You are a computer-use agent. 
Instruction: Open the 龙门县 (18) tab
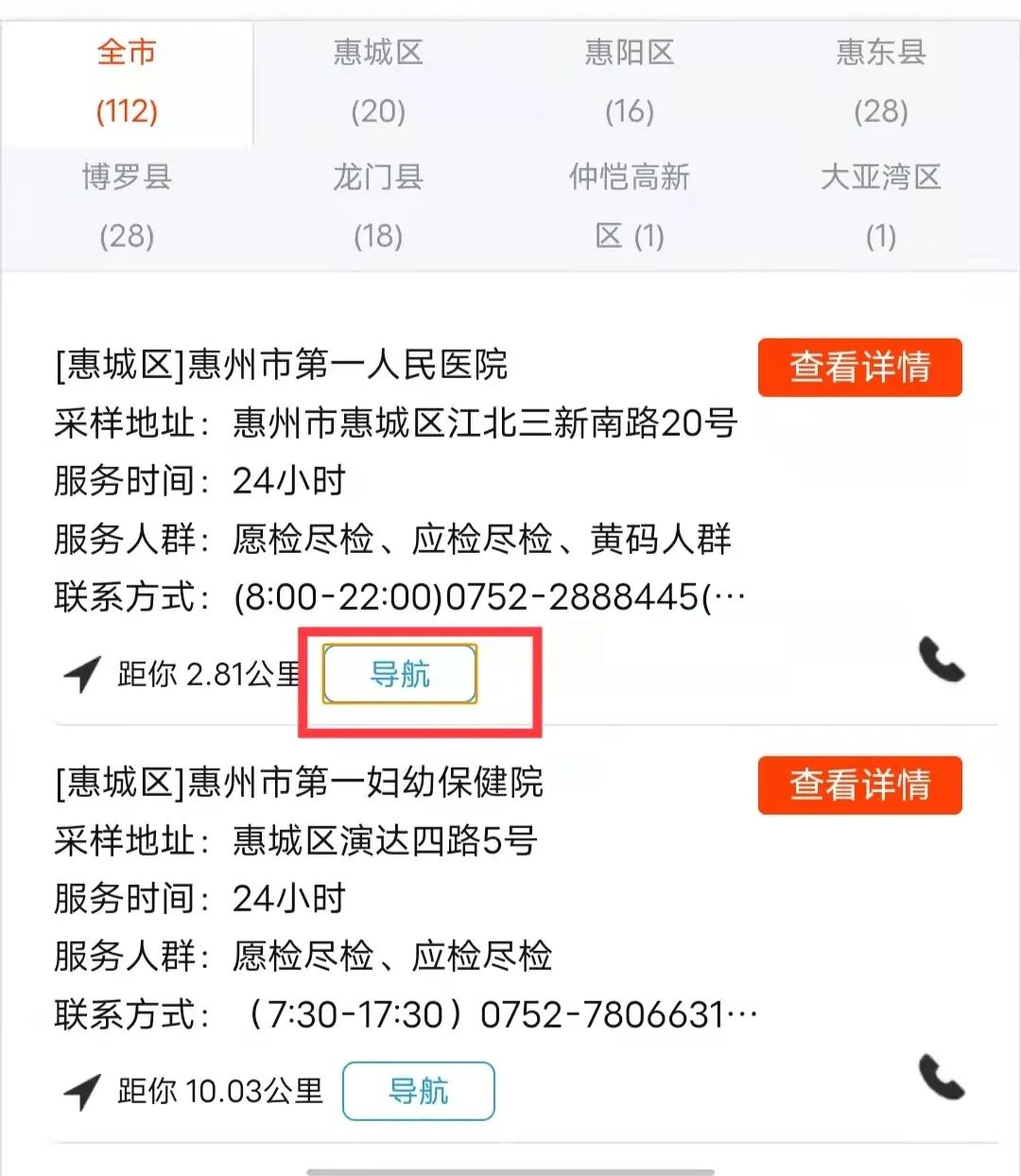click(378, 206)
